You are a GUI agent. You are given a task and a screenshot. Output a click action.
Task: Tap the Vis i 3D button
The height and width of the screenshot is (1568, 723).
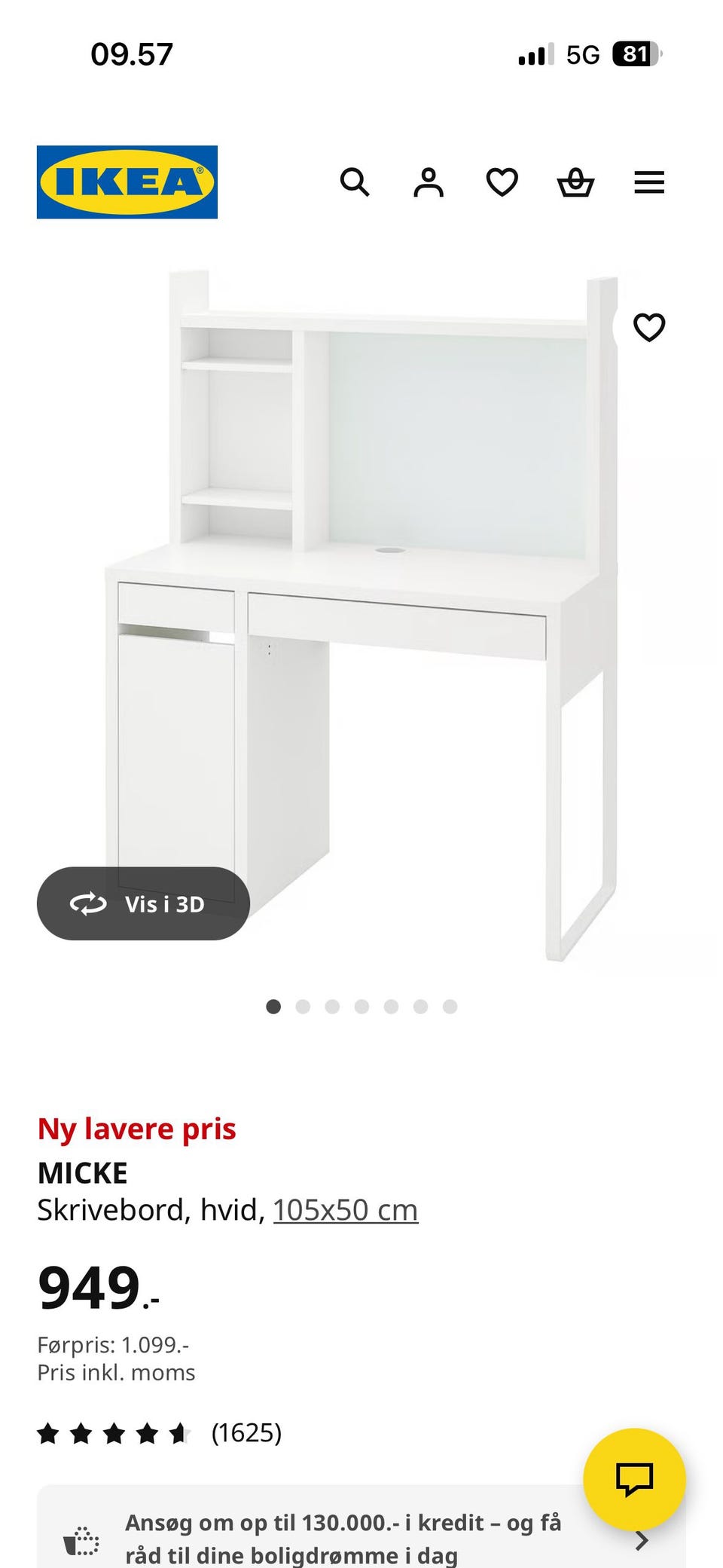[143, 903]
